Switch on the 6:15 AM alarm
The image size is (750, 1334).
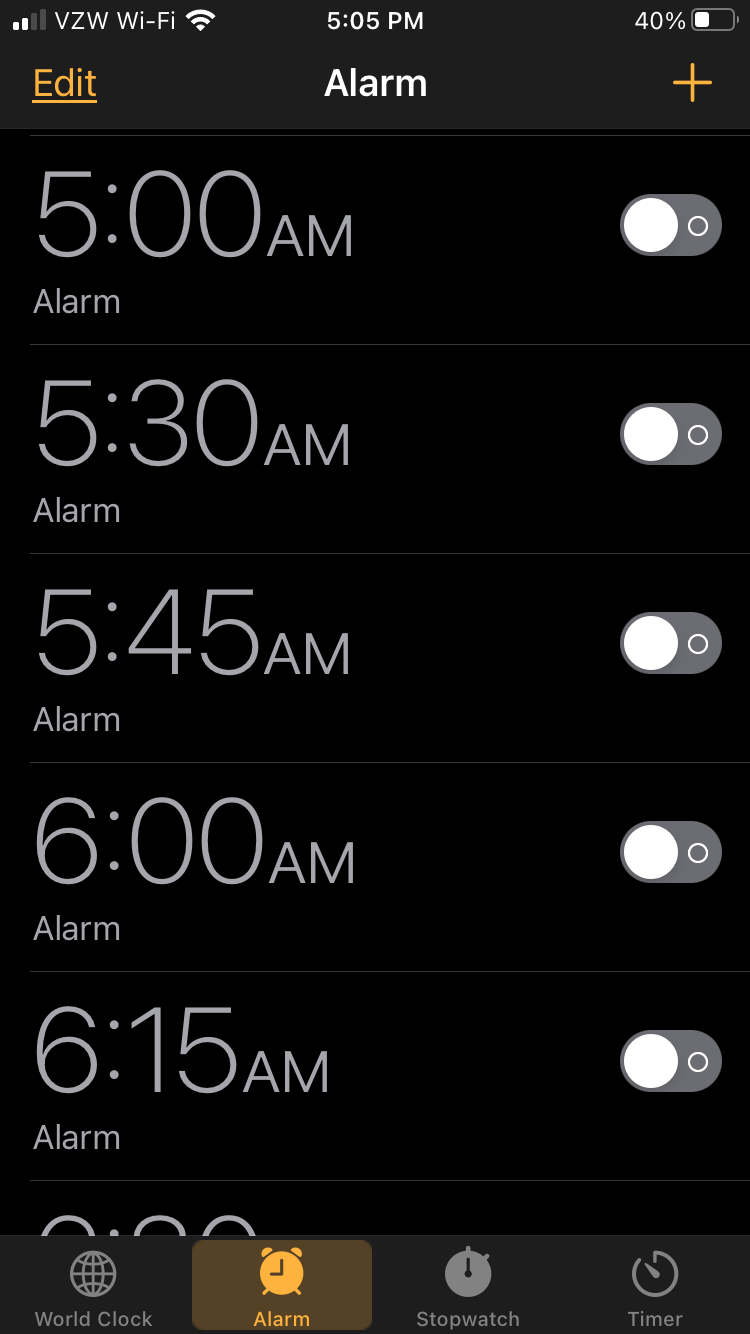coord(670,1062)
